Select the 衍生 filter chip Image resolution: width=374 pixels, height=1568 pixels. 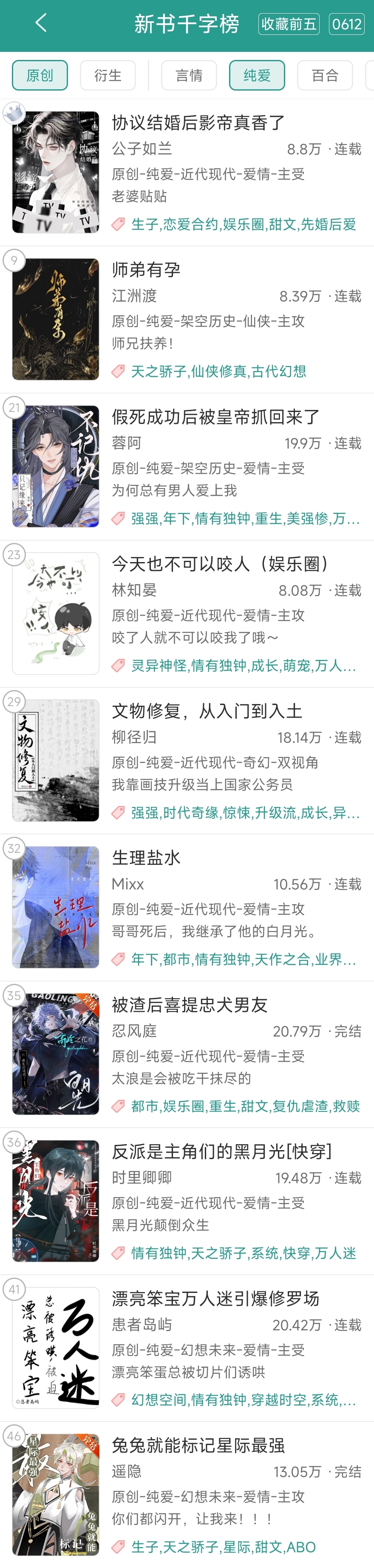(x=108, y=76)
